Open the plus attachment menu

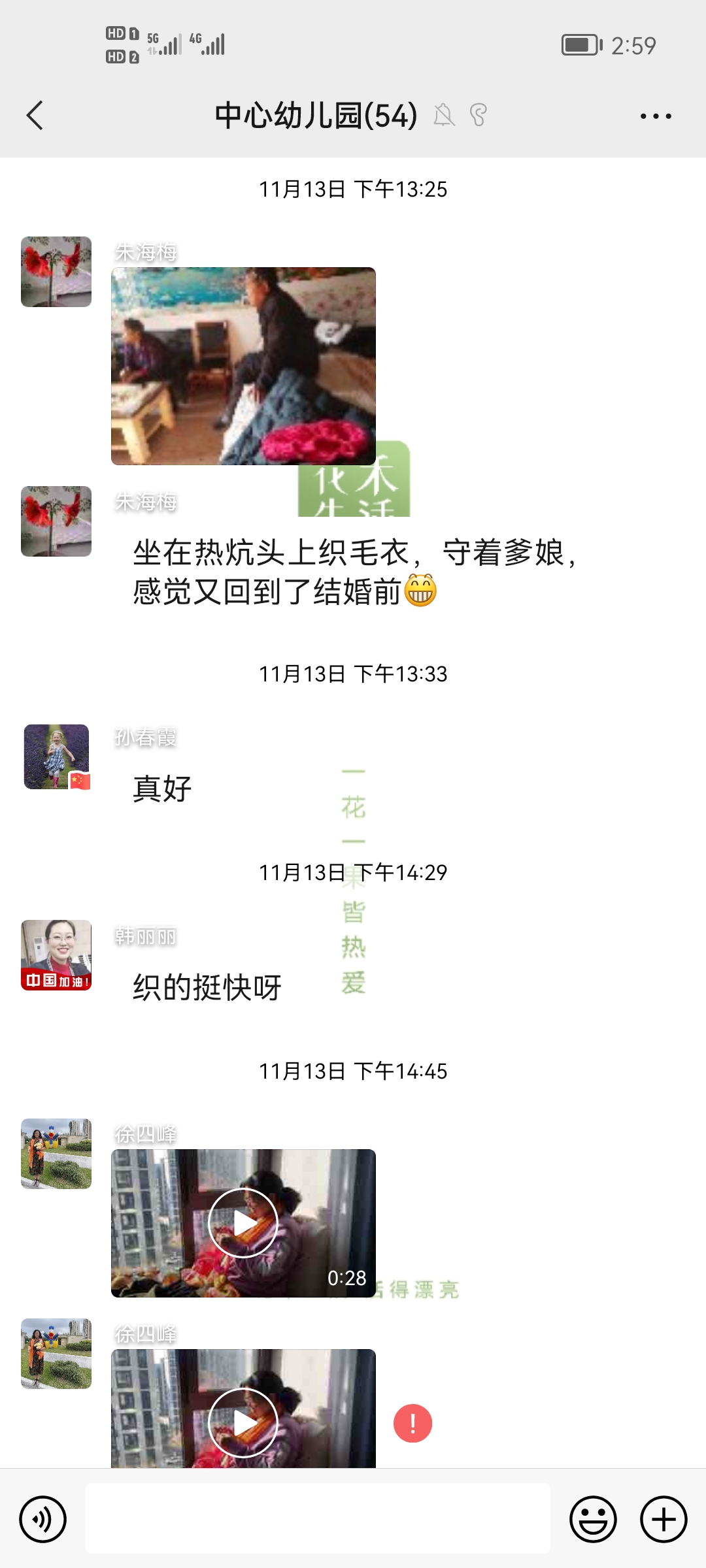[x=664, y=1519]
